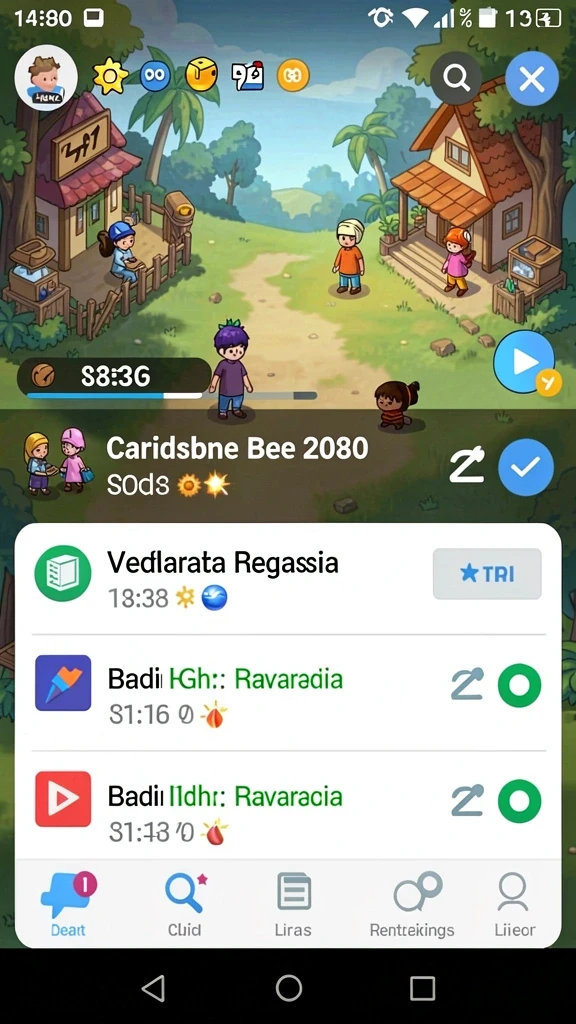Edit the Badi Ildhr: Ravaracia entry

pos(468,800)
